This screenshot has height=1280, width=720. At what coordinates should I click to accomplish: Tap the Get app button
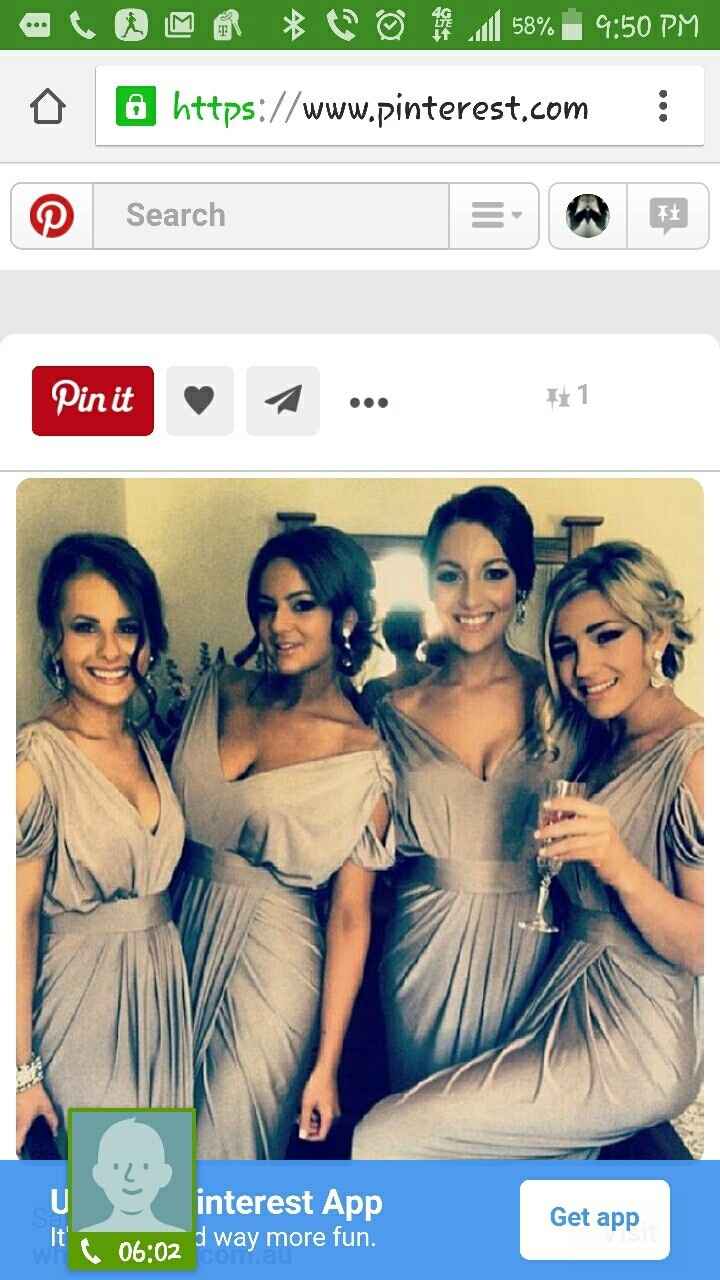coord(594,1218)
